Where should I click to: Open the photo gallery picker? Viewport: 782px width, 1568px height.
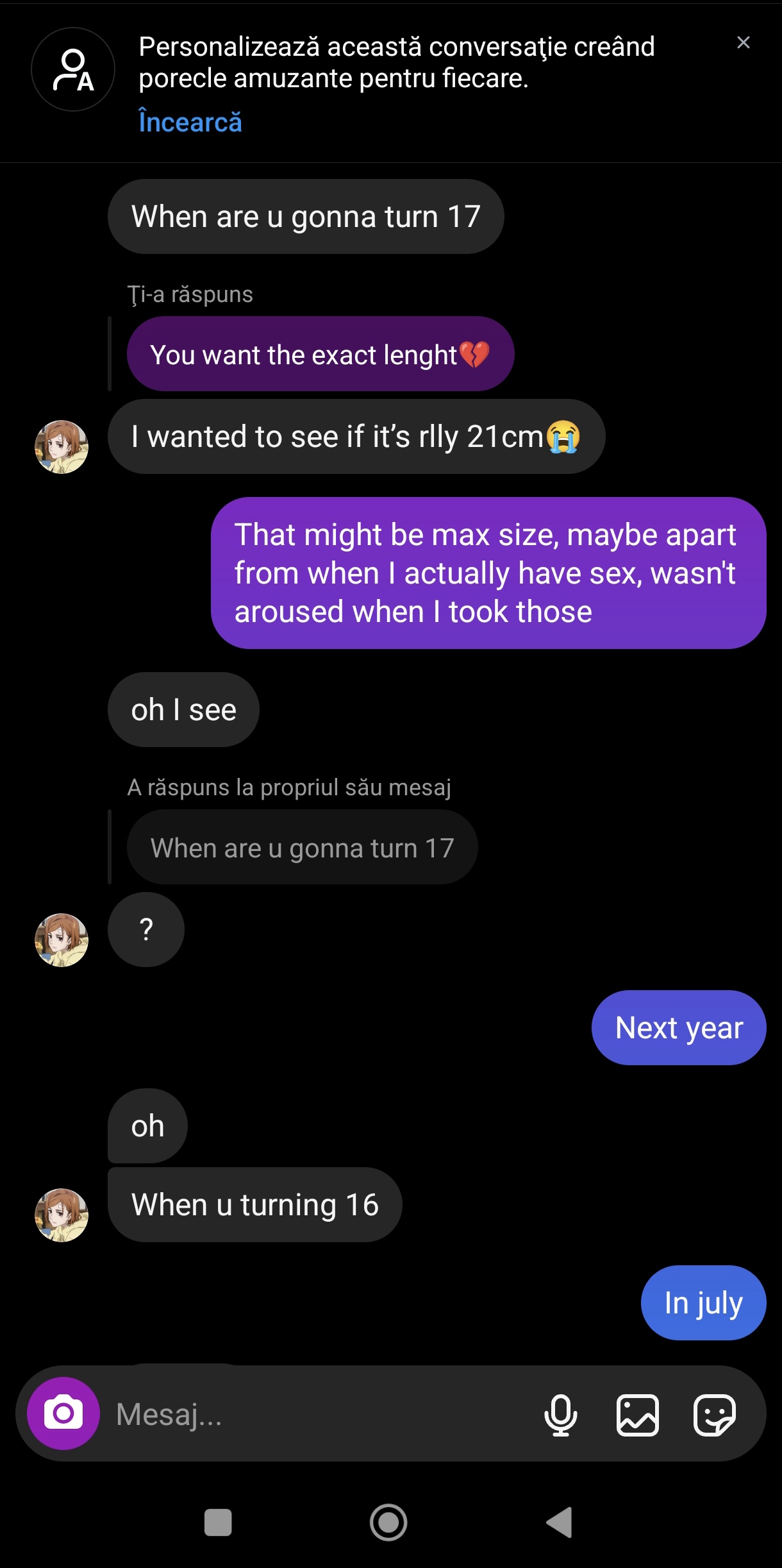pyautogui.click(x=637, y=1414)
